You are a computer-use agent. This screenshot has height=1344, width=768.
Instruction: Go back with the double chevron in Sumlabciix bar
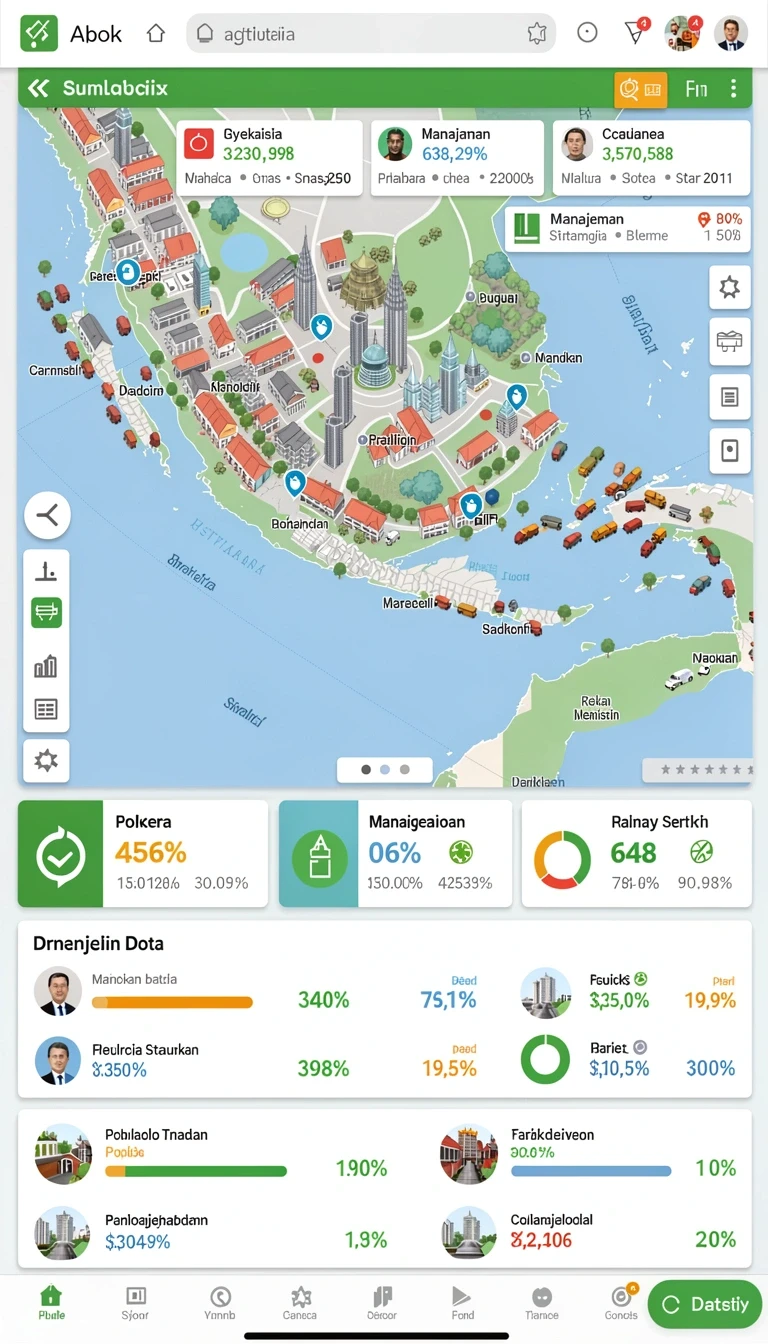(x=38, y=88)
